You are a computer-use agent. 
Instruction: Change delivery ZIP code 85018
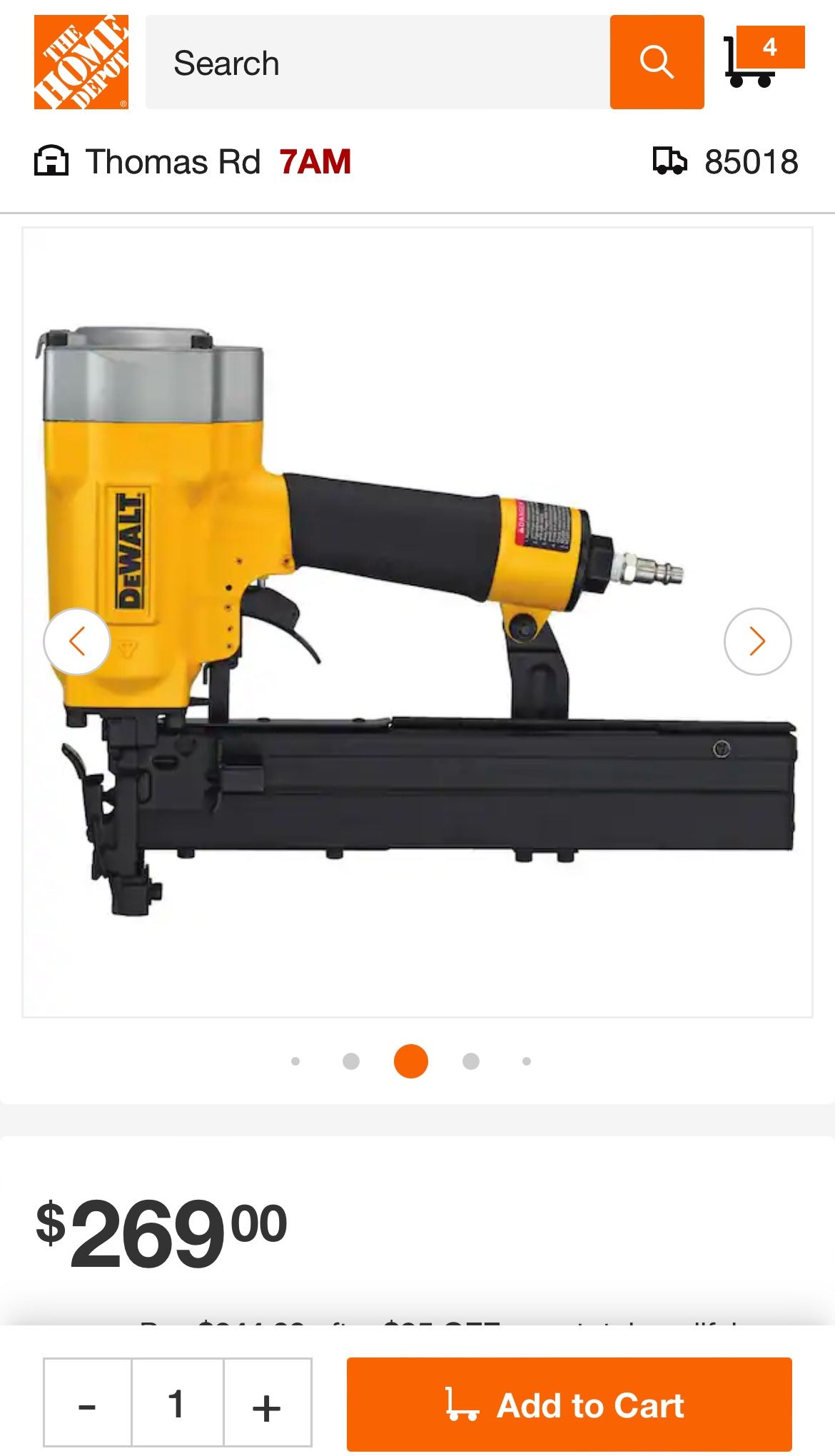coord(726,161)
